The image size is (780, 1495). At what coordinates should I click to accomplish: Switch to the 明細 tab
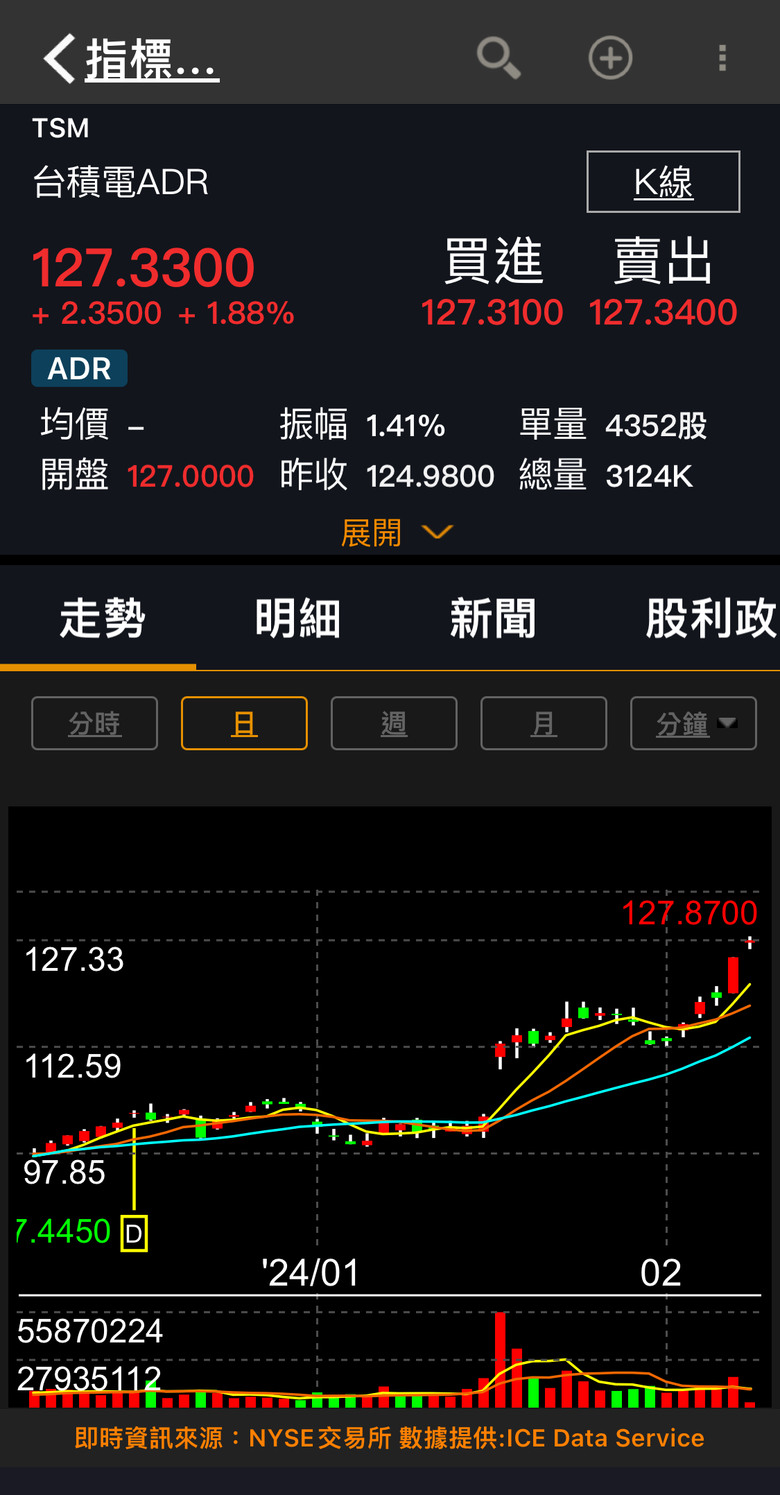click(297, 619)
